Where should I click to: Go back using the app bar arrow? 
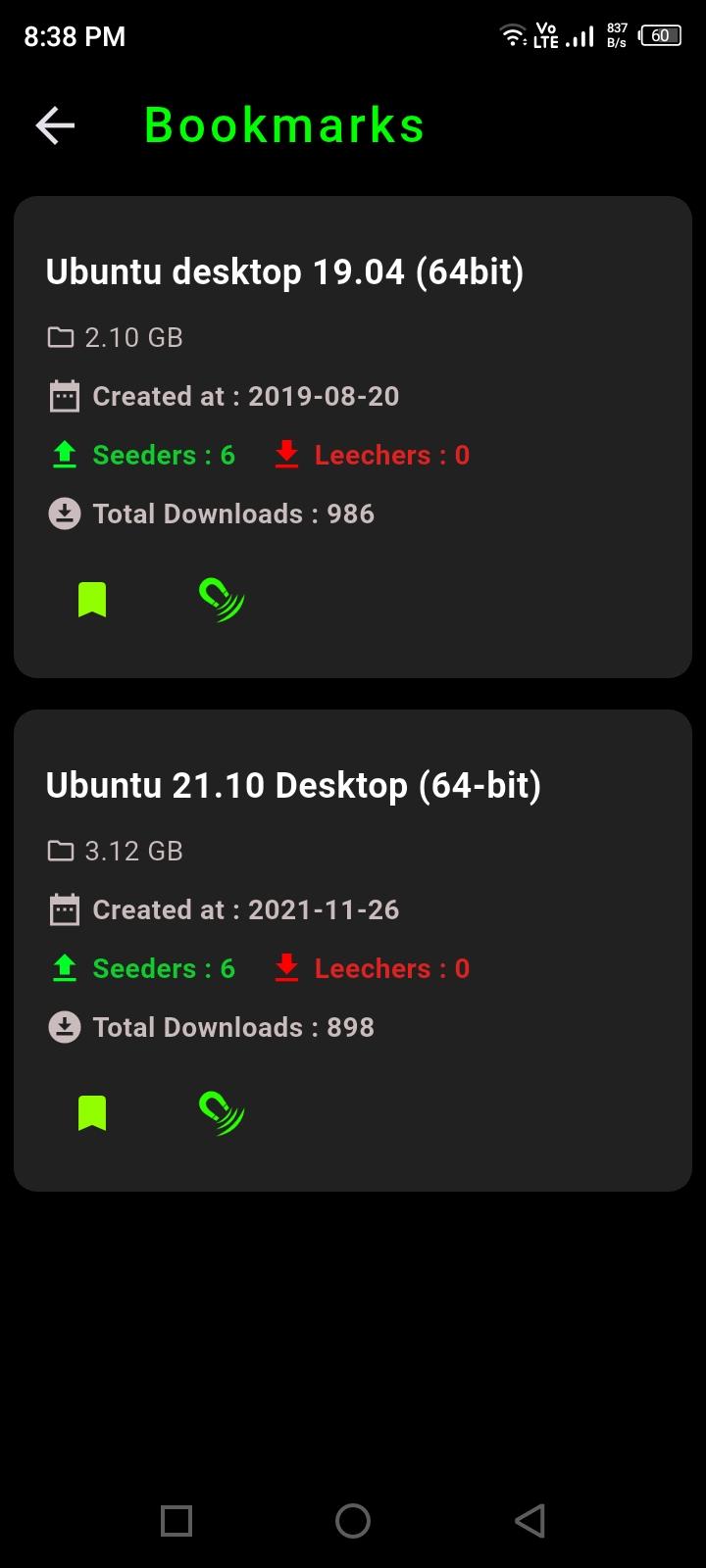tap(55, 125)
